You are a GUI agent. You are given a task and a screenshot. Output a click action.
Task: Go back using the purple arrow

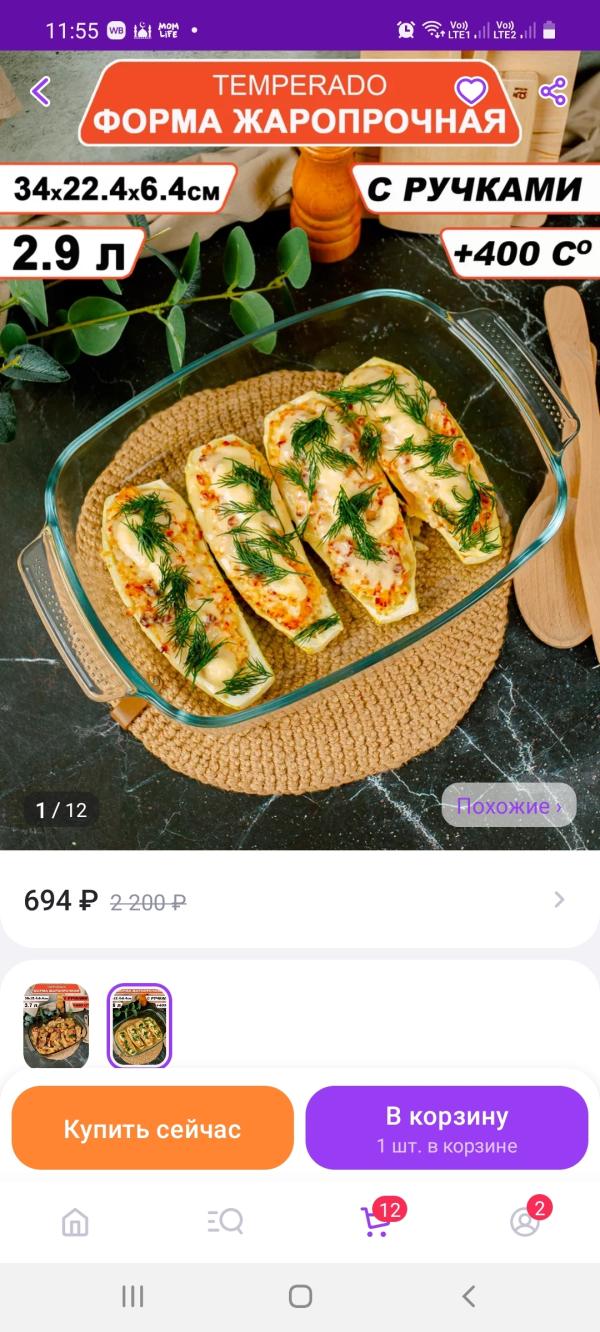tap(40, 92)
